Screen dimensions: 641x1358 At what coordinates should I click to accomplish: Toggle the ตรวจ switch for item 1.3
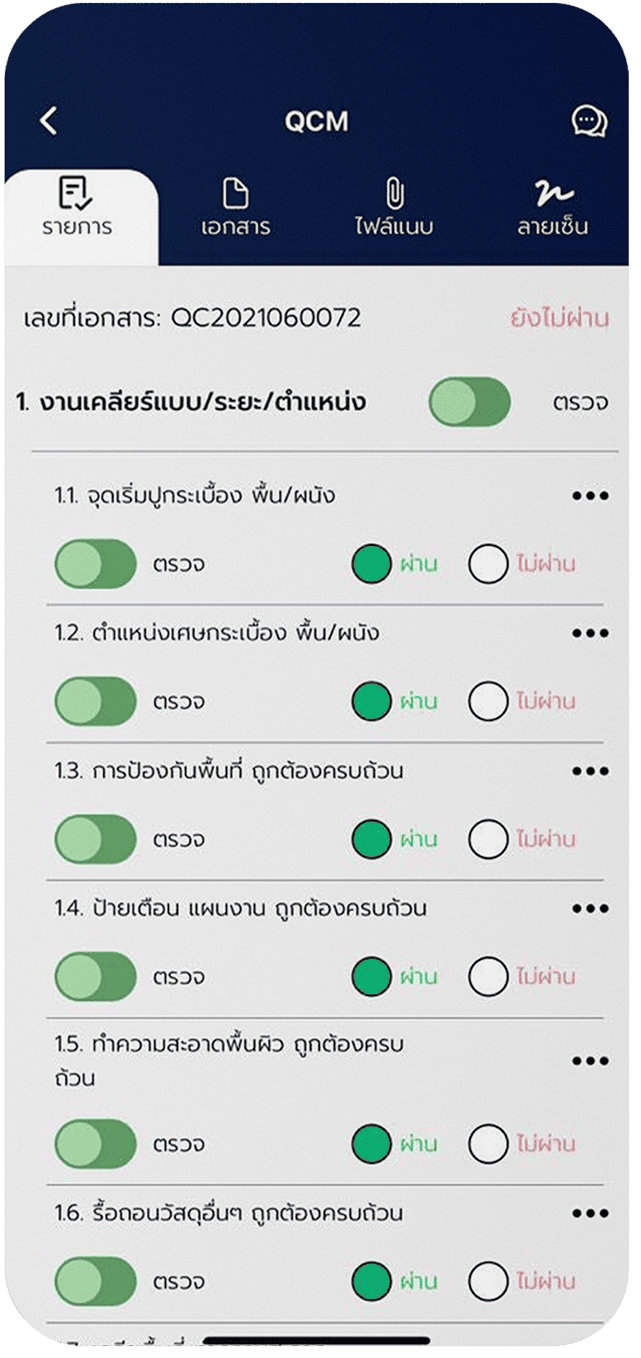click(95, 839)
